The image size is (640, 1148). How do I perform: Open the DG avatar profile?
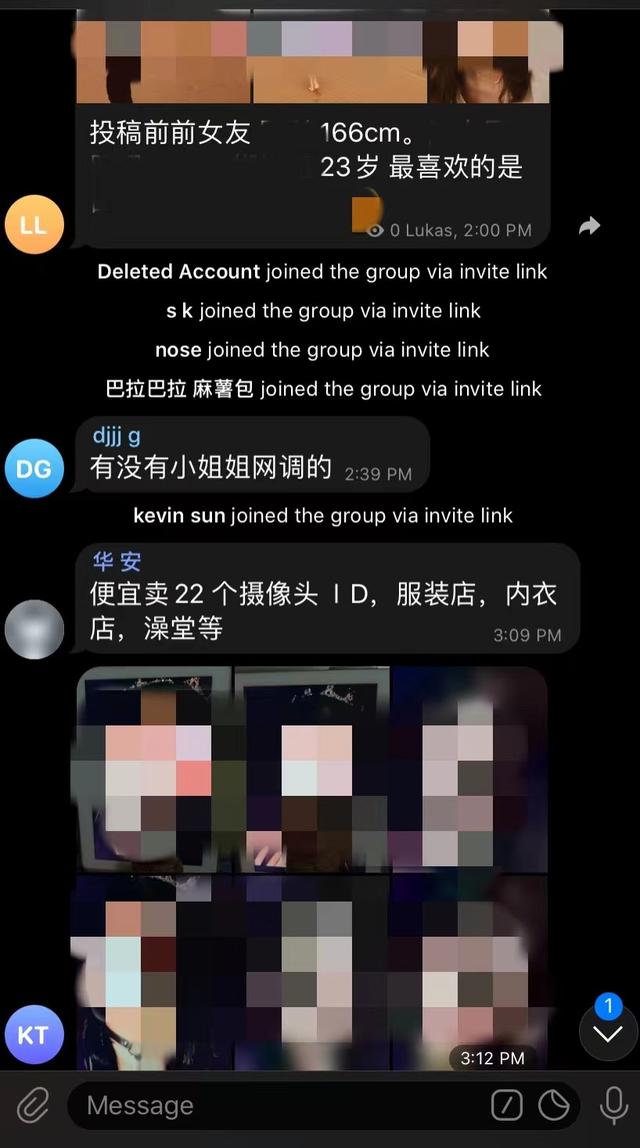(x=34, y=467)
